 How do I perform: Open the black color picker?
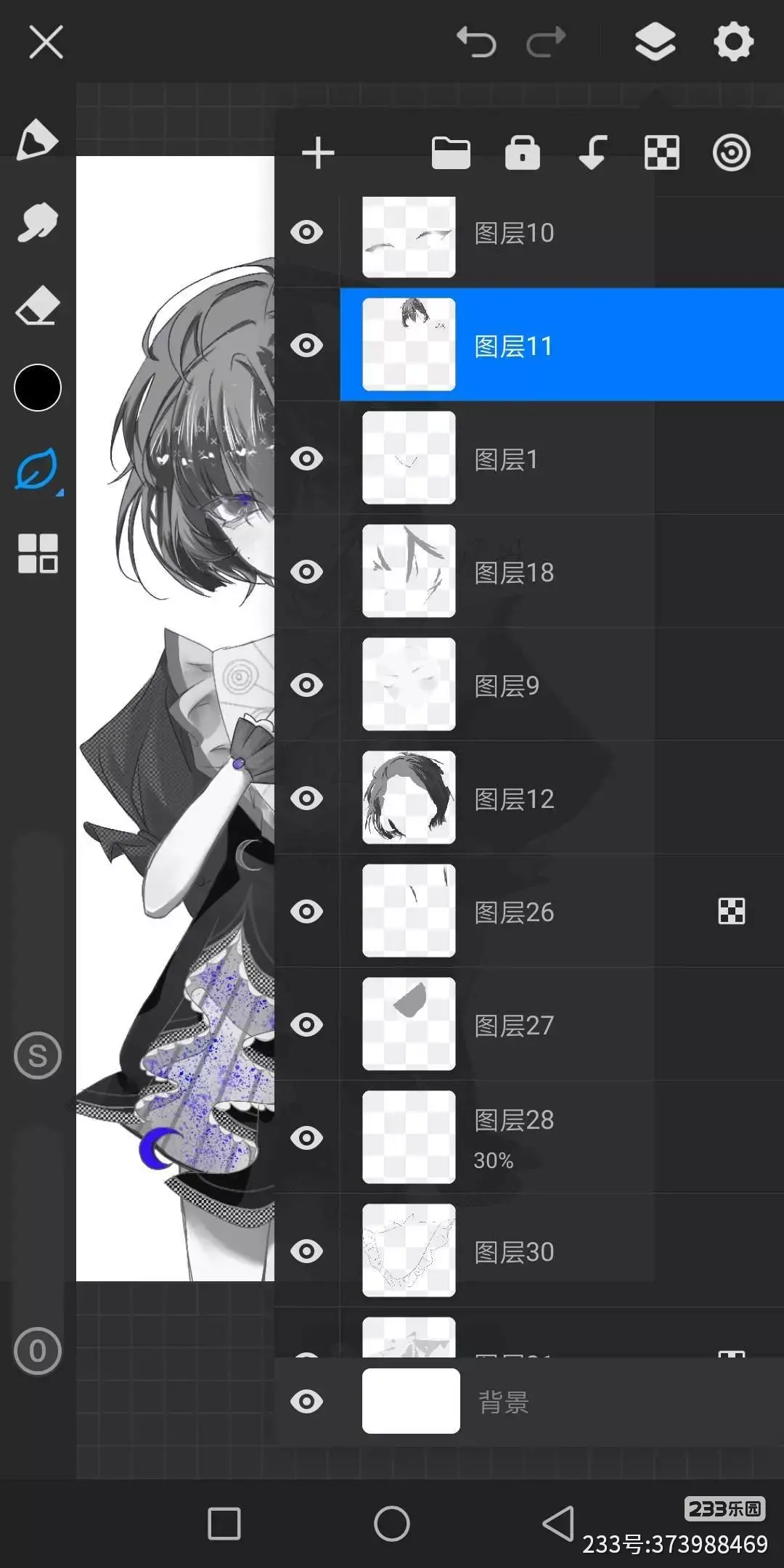coord(38,388)
